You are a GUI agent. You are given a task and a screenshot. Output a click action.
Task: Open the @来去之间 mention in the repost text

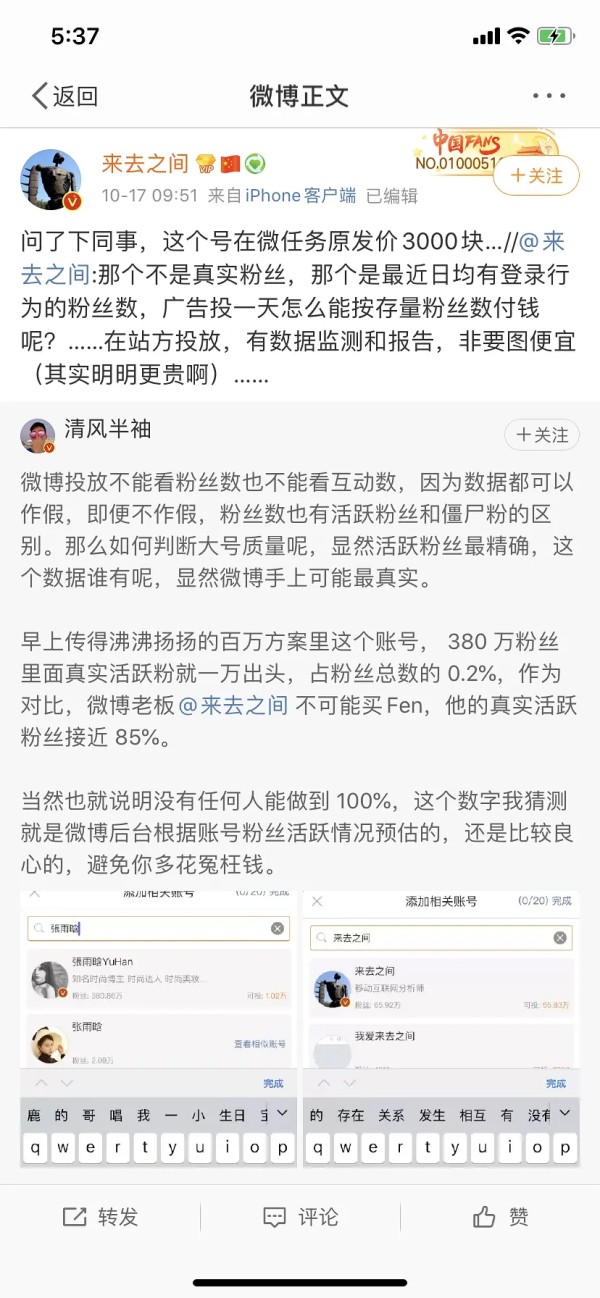tap(542, 241)
